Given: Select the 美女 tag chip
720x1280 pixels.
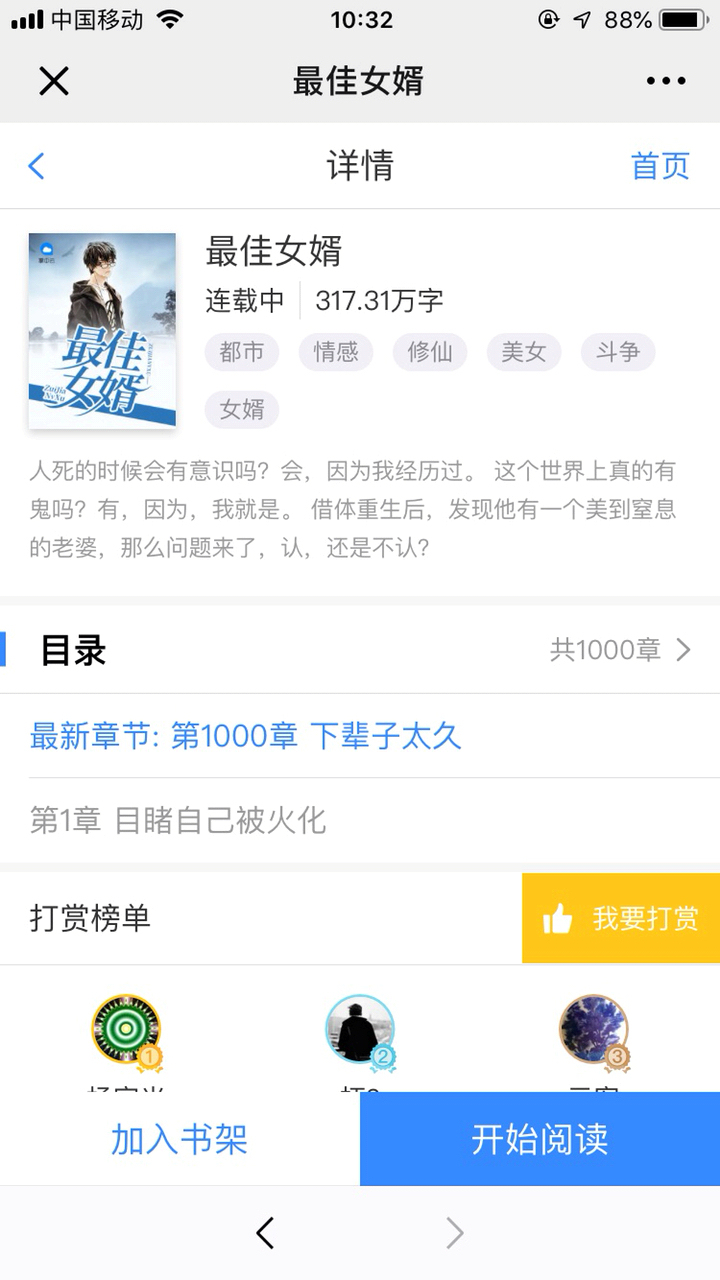Looking at the screenshot, I should pyautogui.click(x=524, y=352).
